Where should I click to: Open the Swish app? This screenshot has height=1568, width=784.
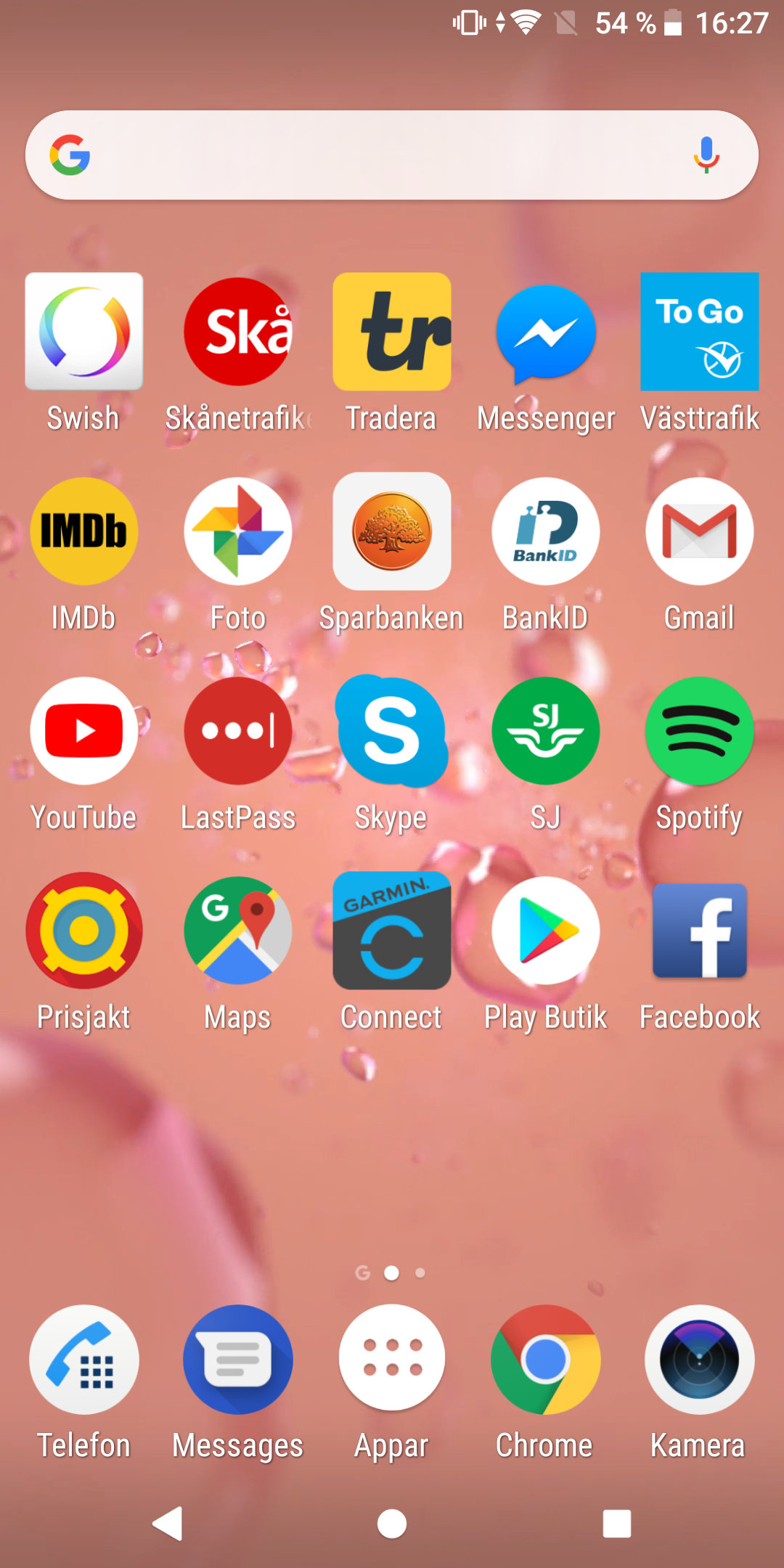point(84,332)
